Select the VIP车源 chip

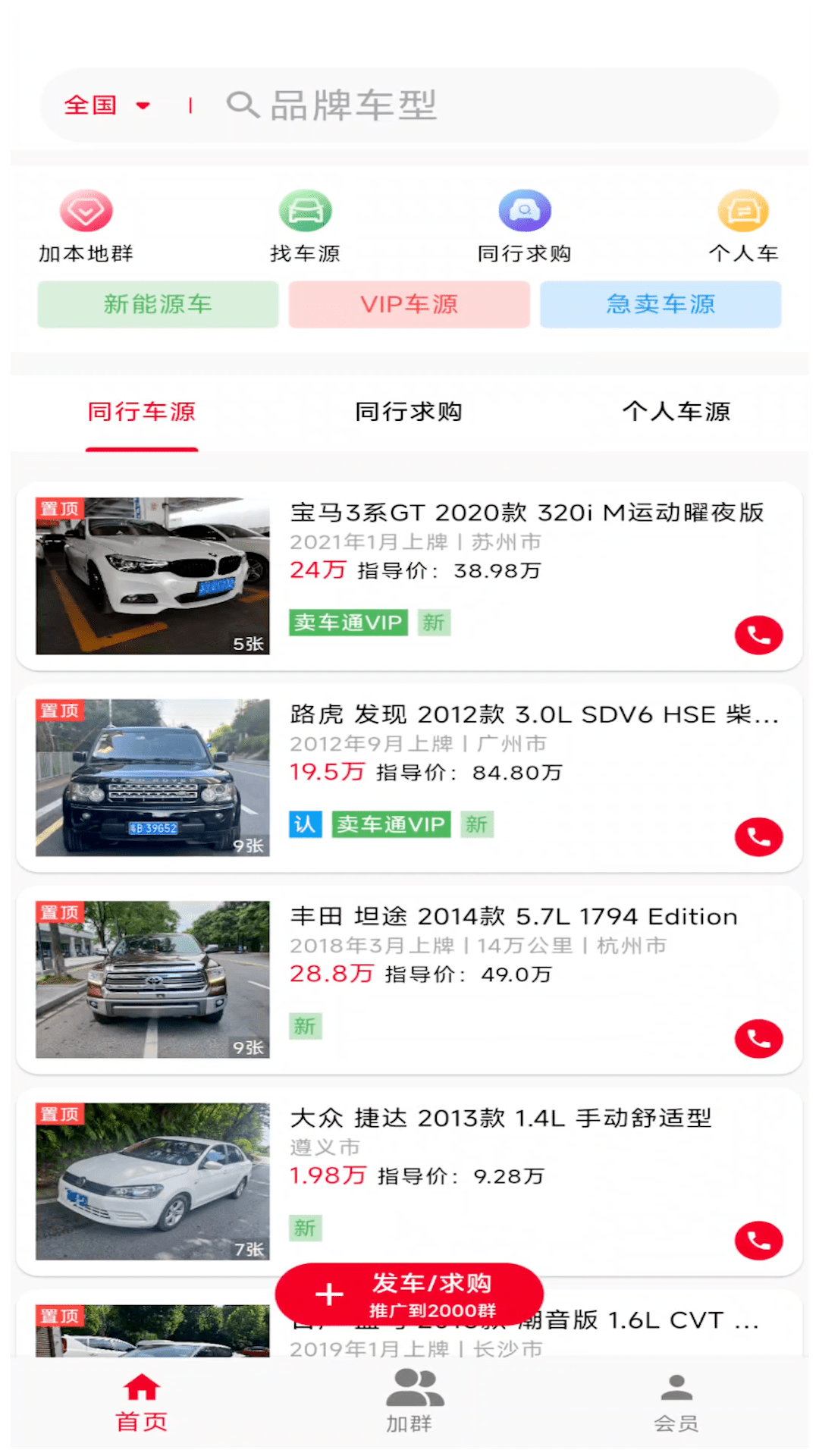(x=409, y=304)
